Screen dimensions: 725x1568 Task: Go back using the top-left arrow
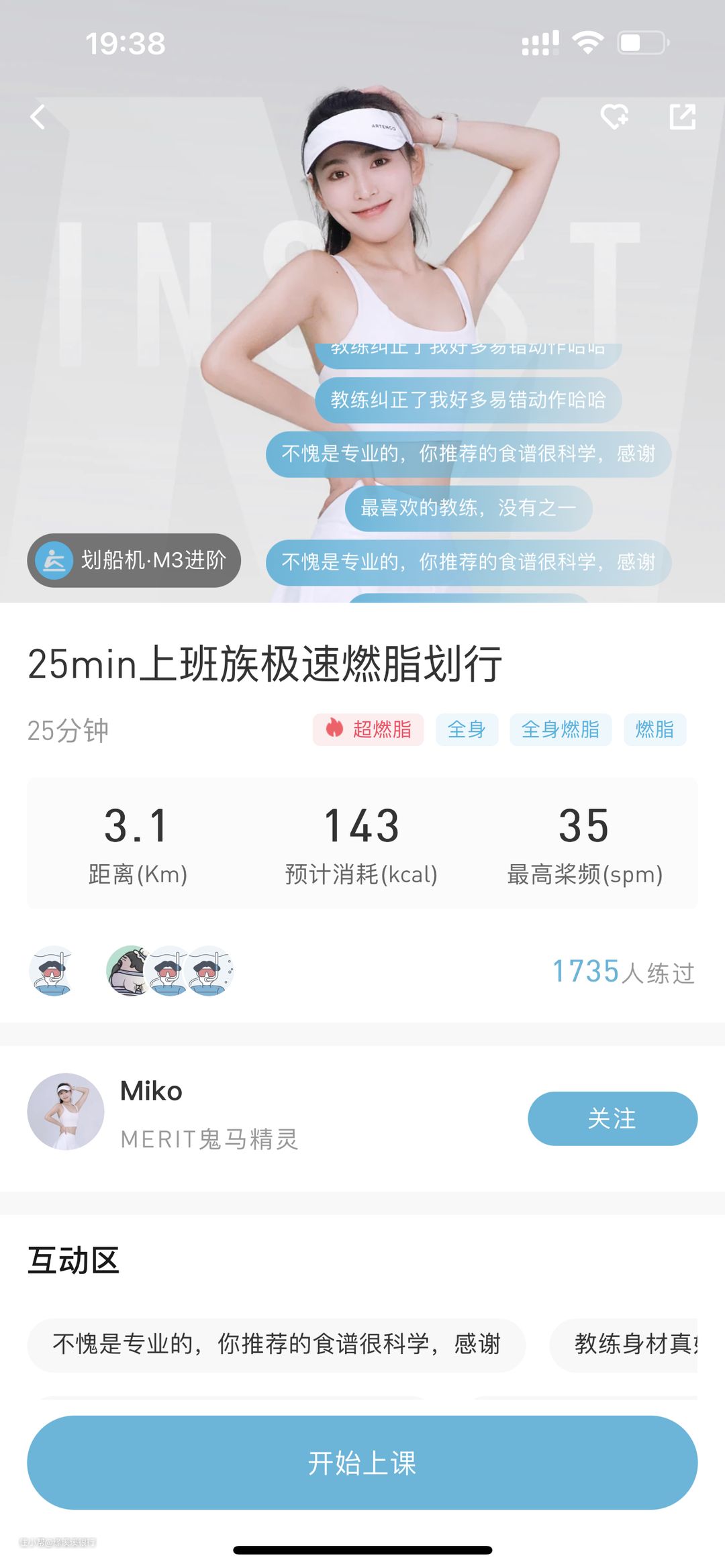pyautogui.click(x=38, y=117)
